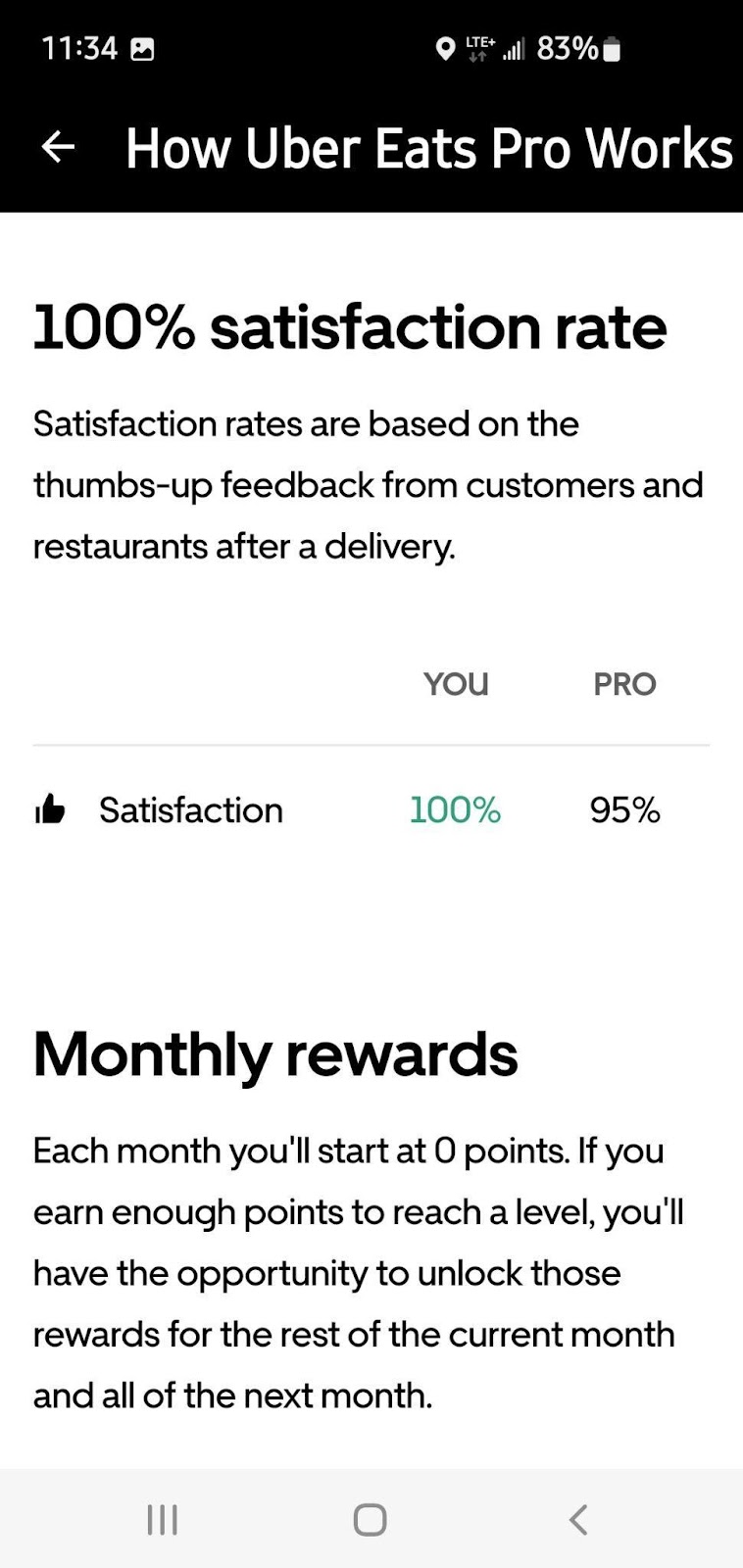Go to the home screen
Image resolution: width=743 pixels, height=1568 pixels.
pos(370,1520)
